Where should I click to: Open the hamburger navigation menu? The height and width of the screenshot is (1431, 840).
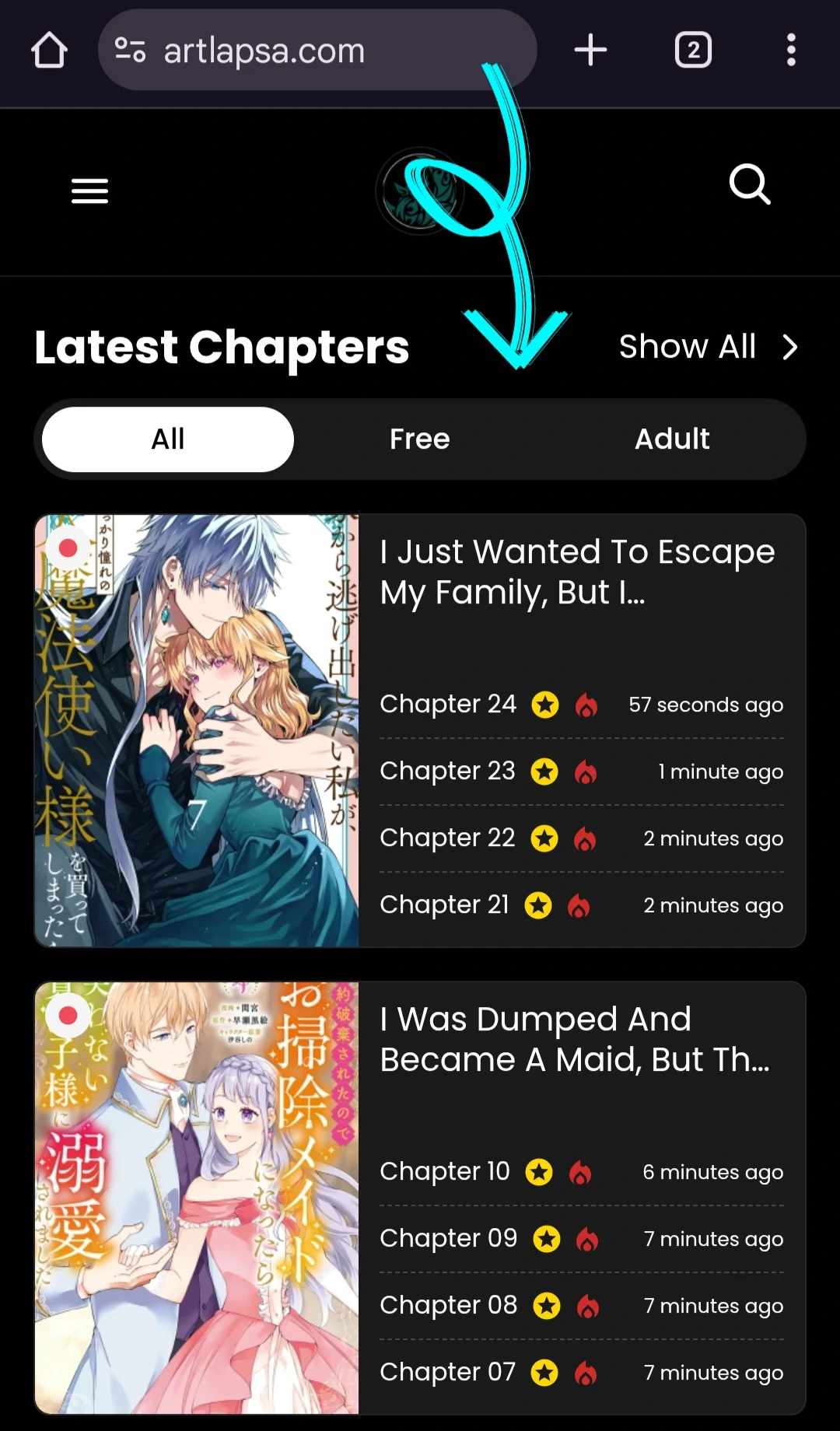pos(89,191)
